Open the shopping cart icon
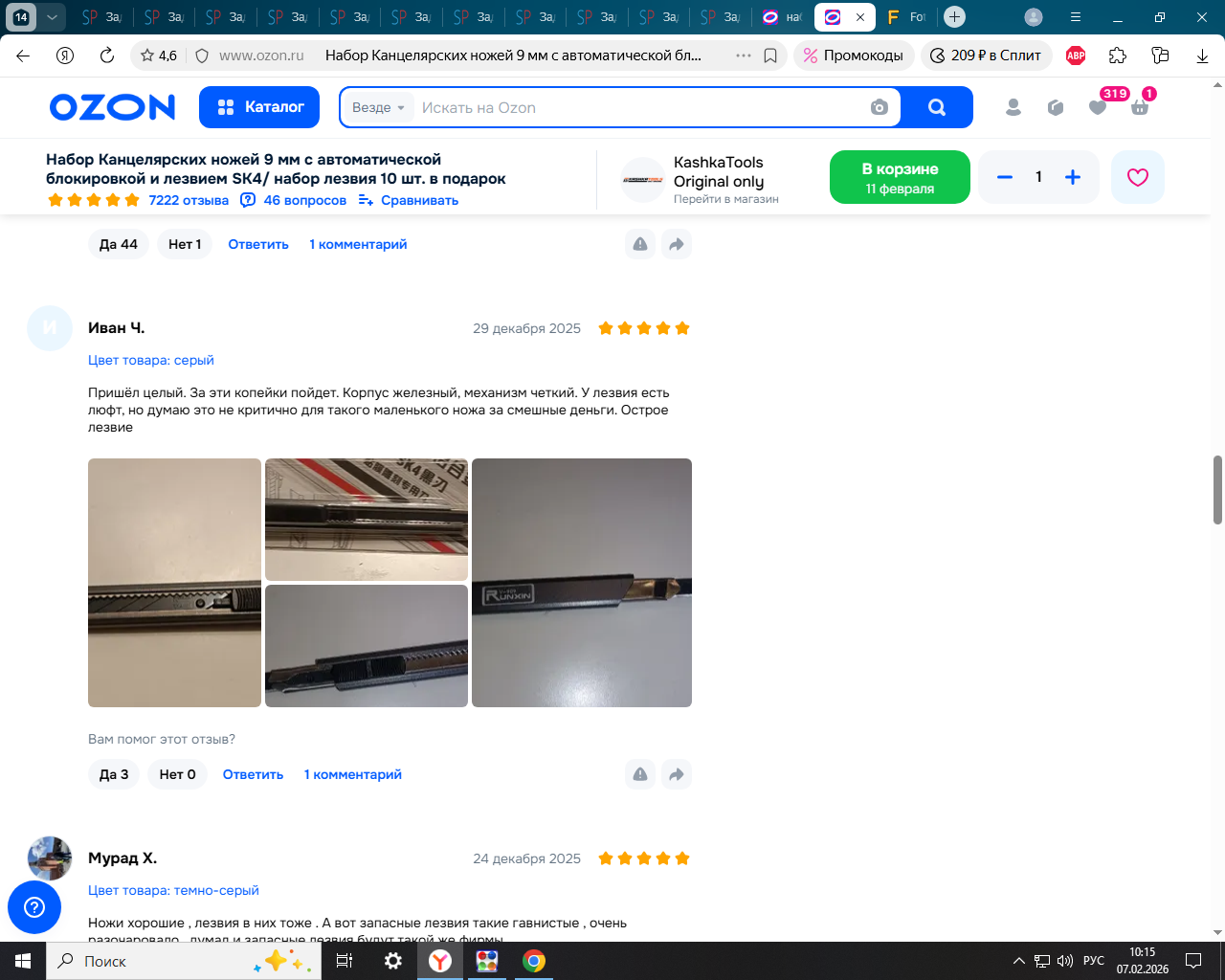 1139,107
